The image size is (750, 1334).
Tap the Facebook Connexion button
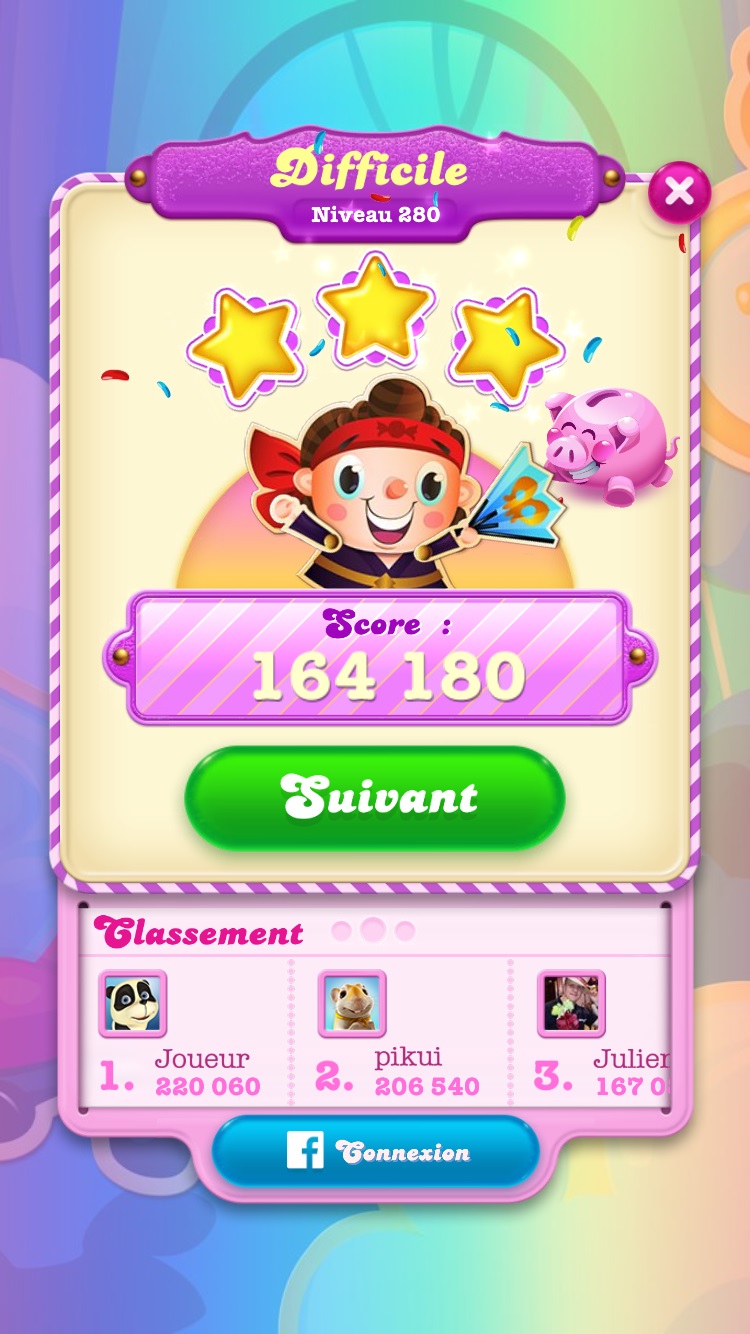tap(375, 1152)
